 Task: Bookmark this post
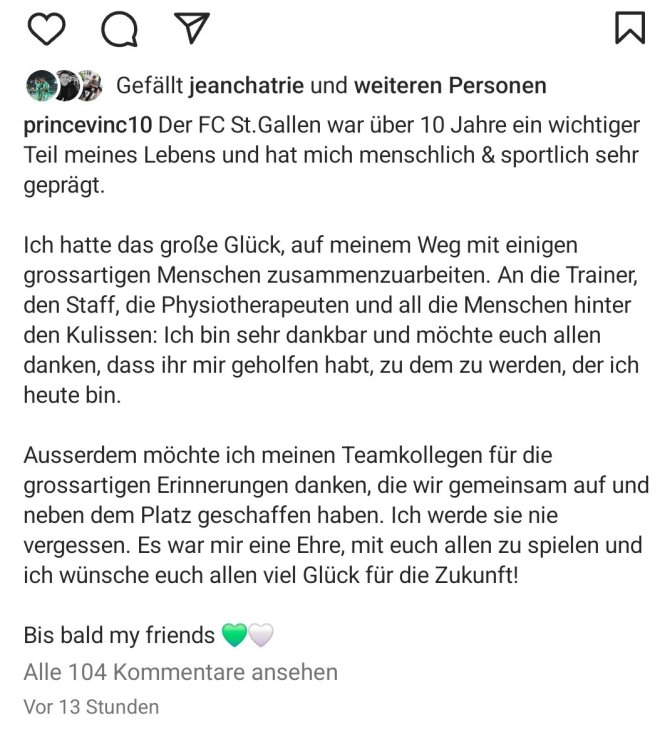pos(629,27)
